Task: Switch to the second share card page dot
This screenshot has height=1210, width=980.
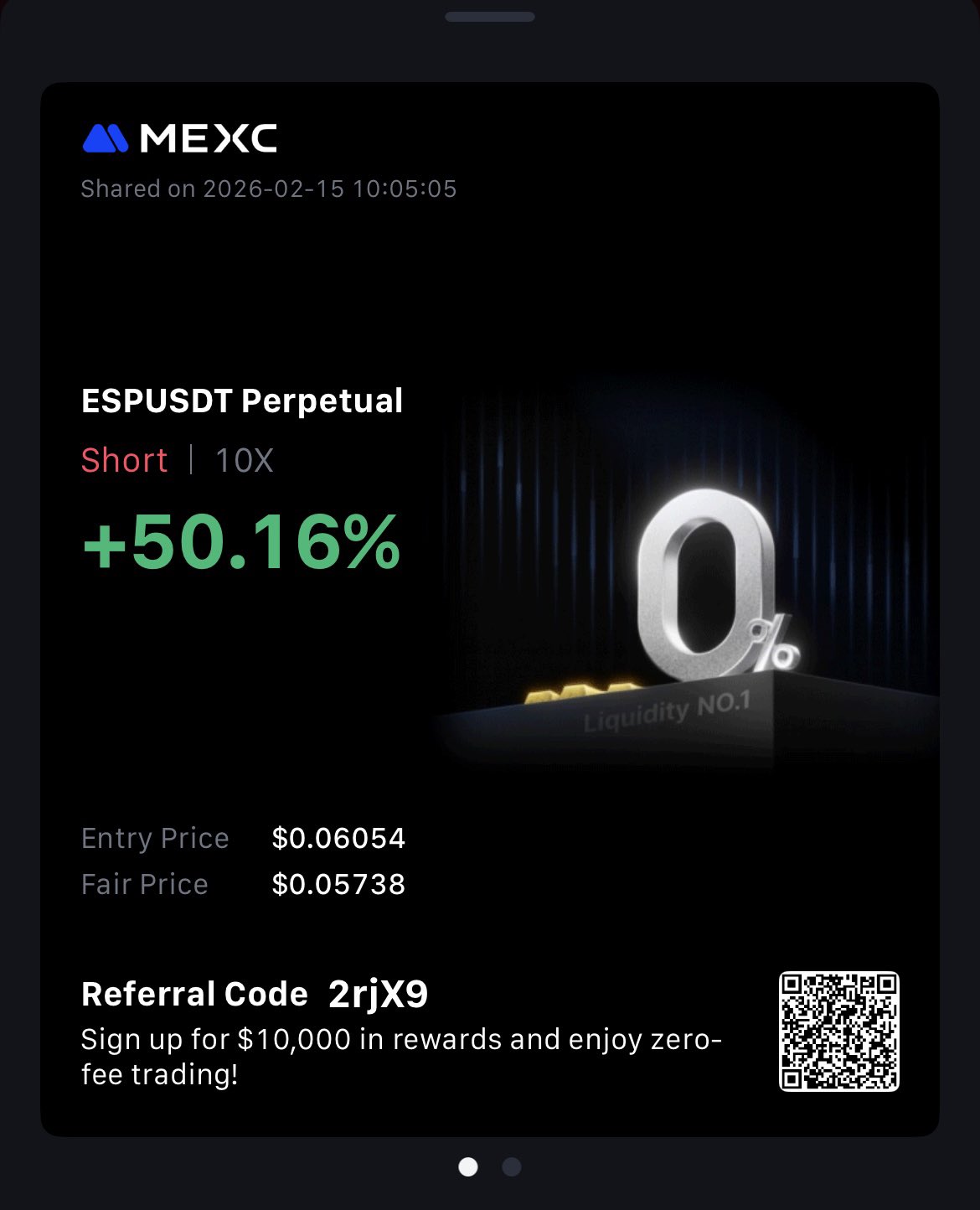Action: tap(511, 1166)
